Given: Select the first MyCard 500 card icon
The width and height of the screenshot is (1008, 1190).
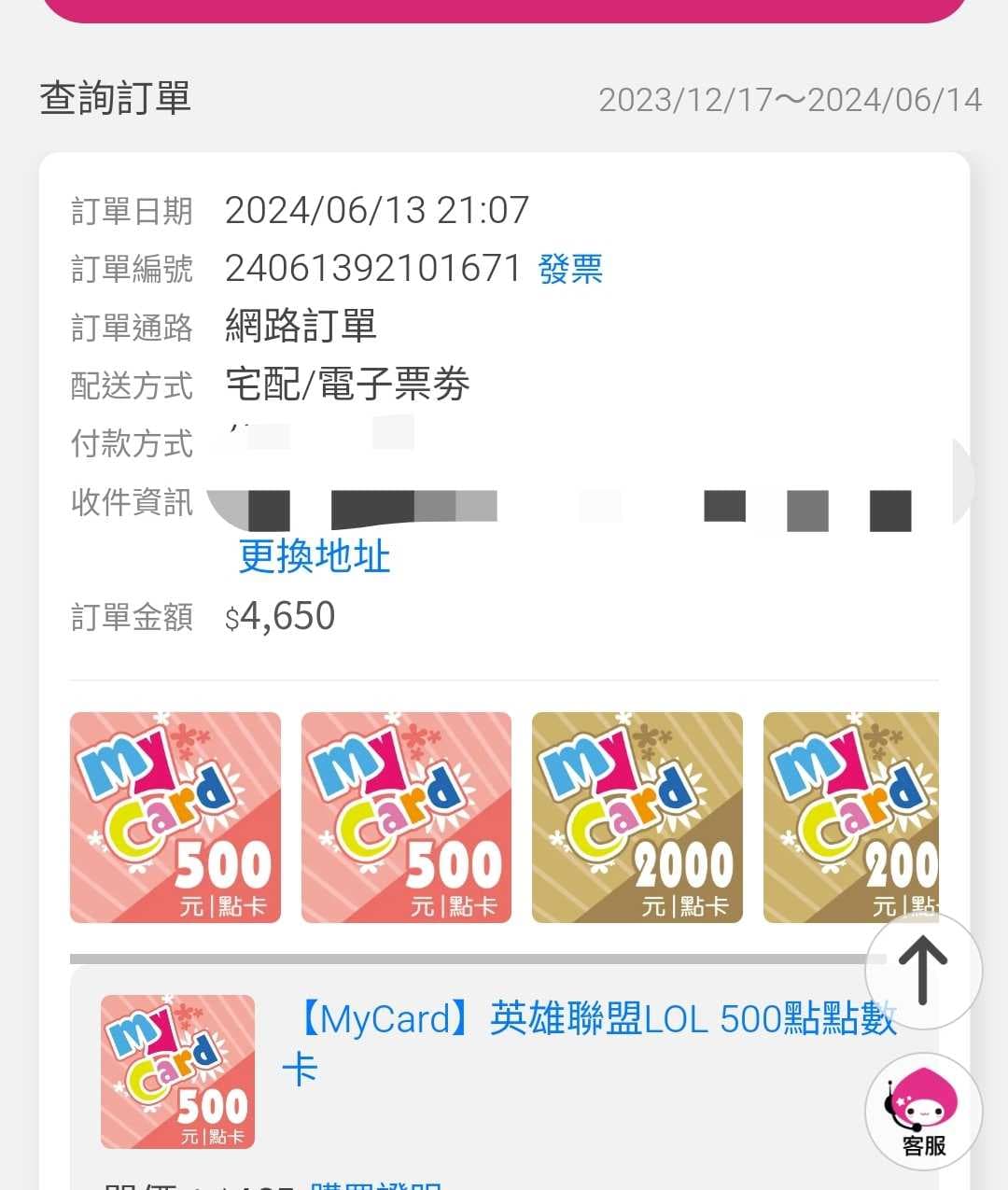Looking at the screenshot, I should pos(175,818).
